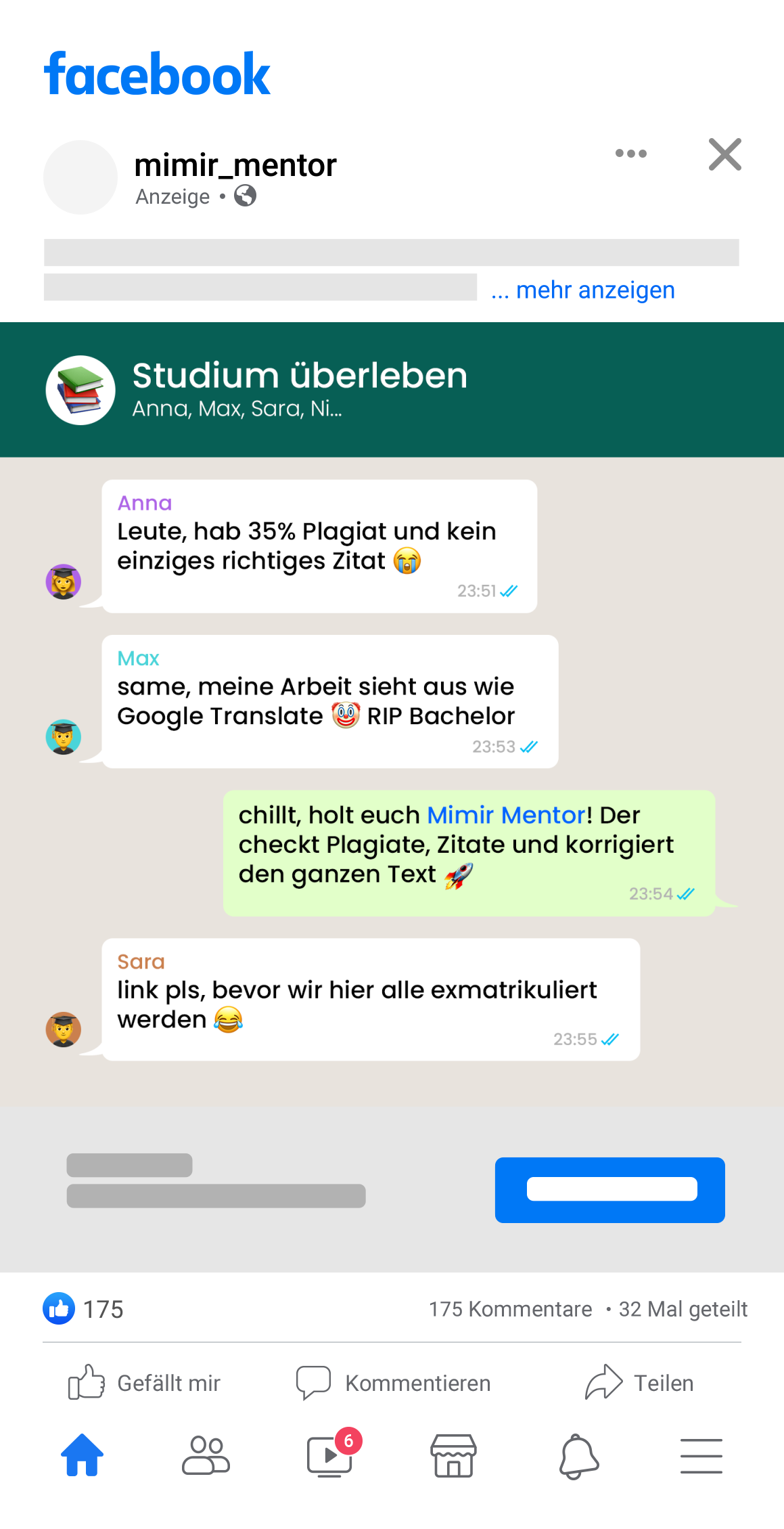The image size is (784, 1529).
Task: Tap the blue call-to-action button
Action: click(609, 1189)
